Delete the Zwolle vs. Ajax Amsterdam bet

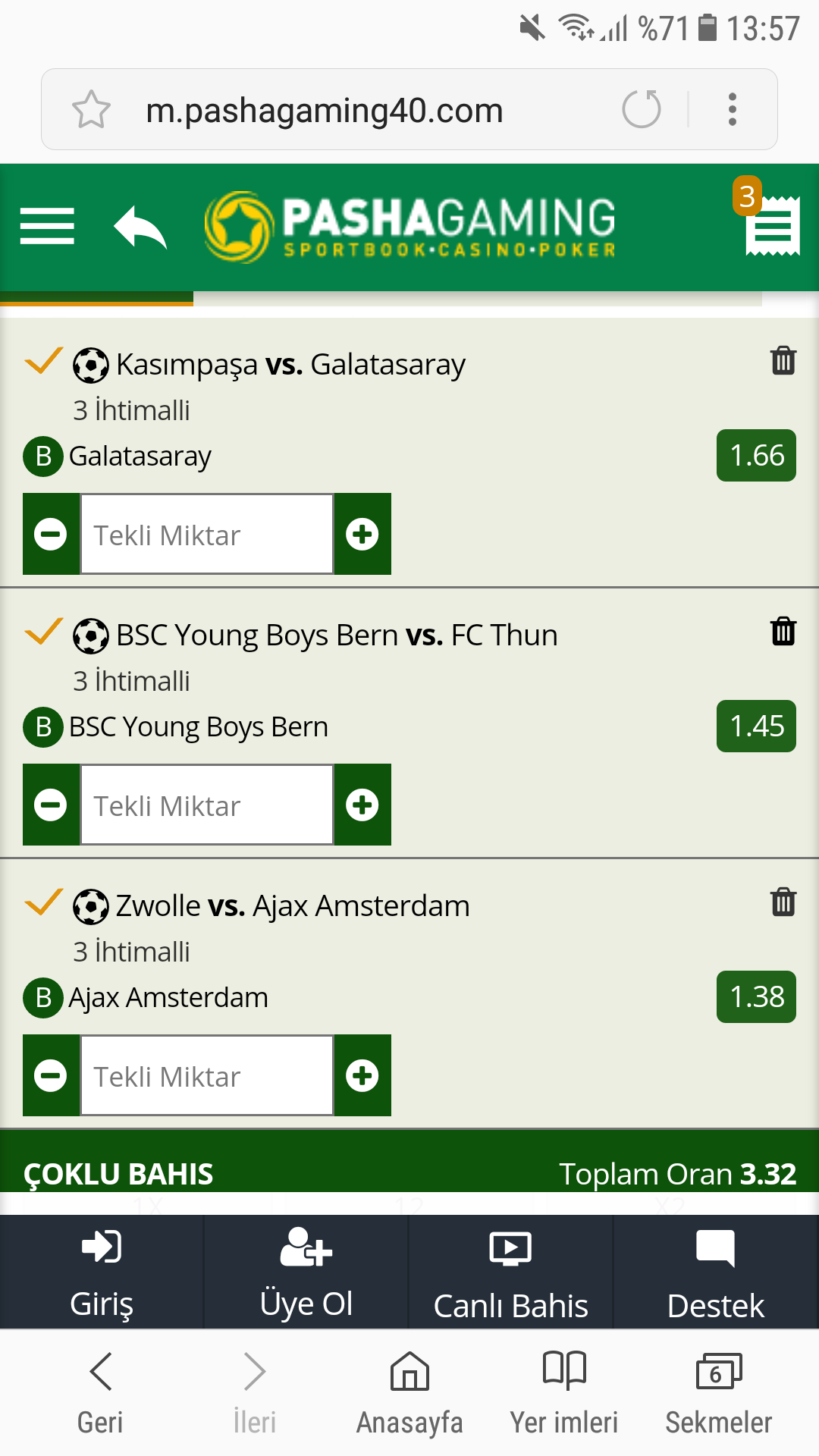pyautogui.click(x=783, y=902)
